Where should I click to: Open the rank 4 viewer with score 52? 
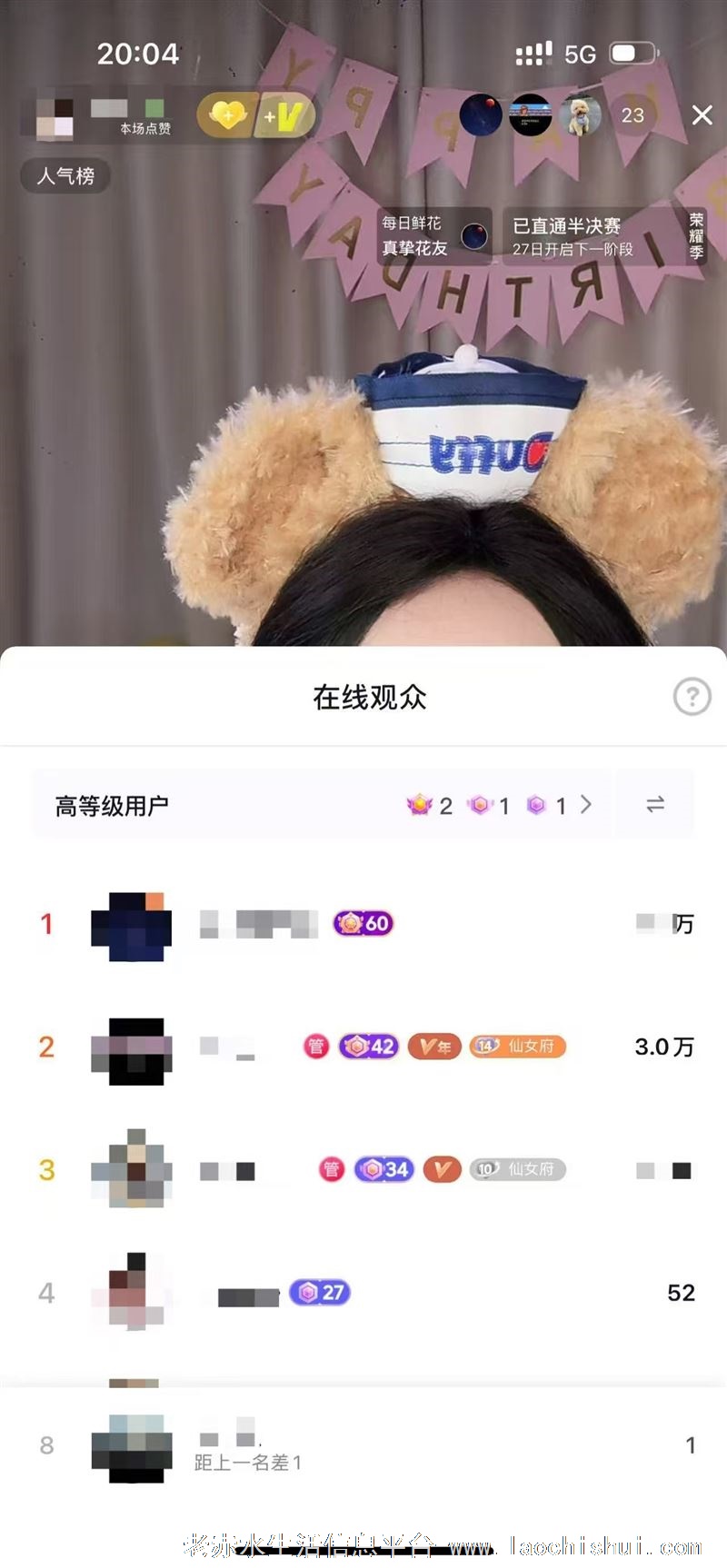[363, 1292]
